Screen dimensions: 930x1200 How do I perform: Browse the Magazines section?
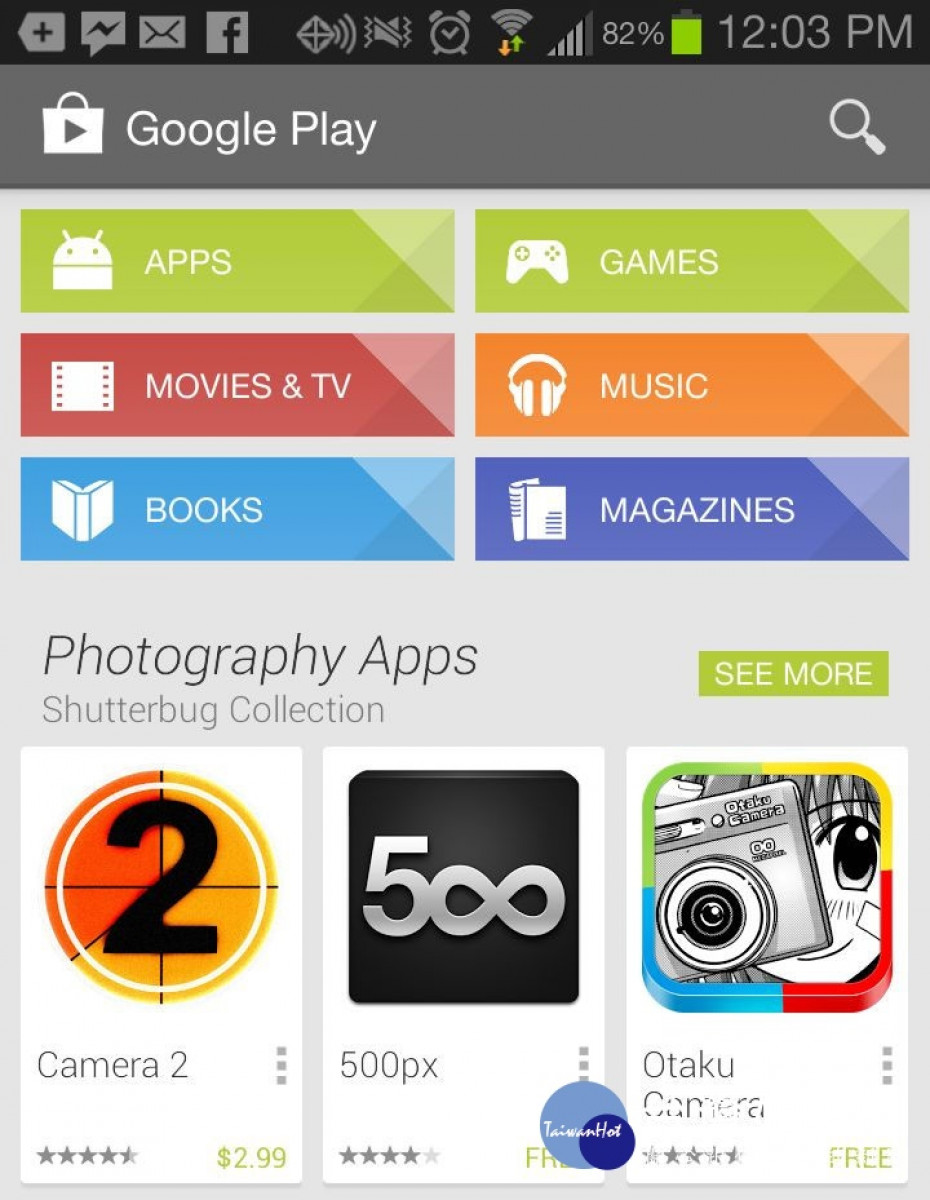(691, 509)
